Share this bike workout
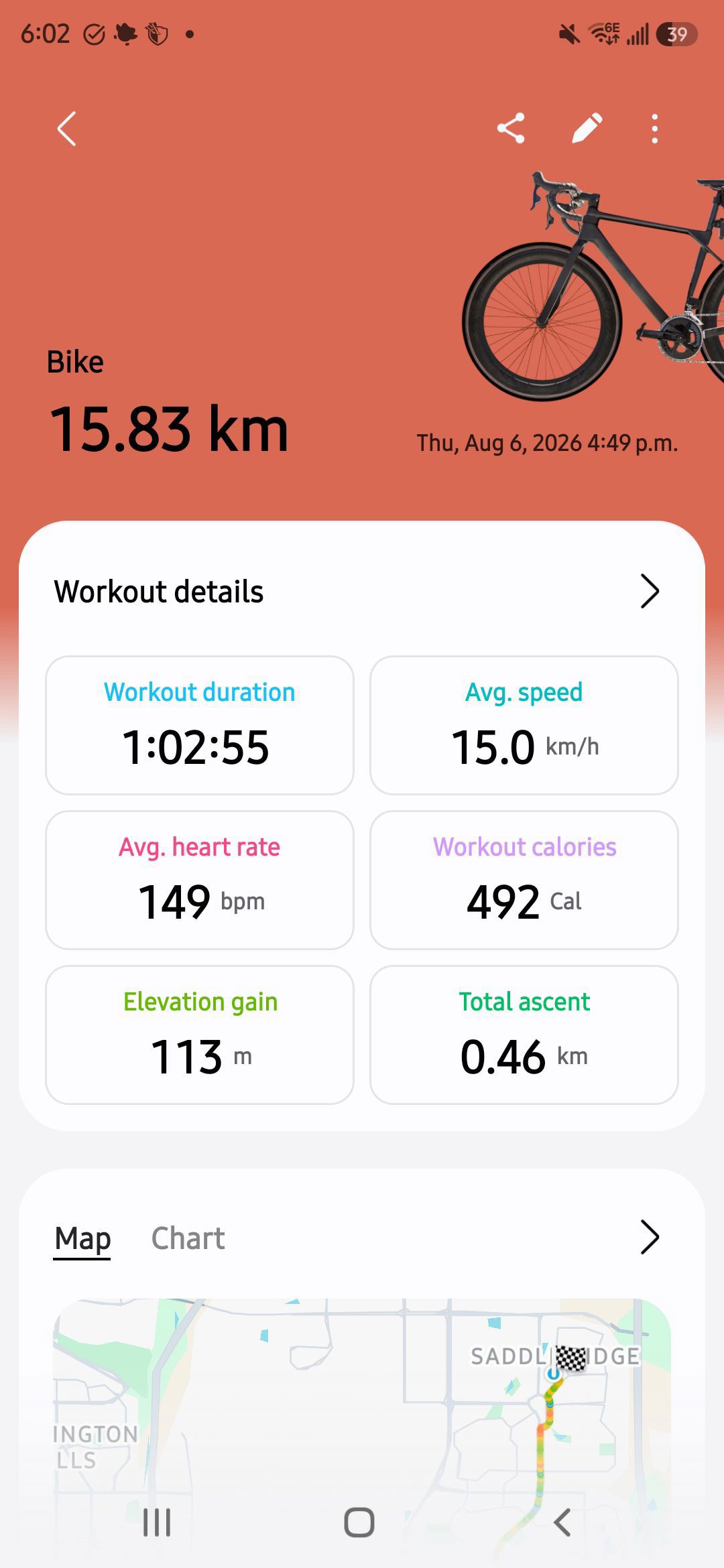The image size is (724, 1568). point(511,128)
